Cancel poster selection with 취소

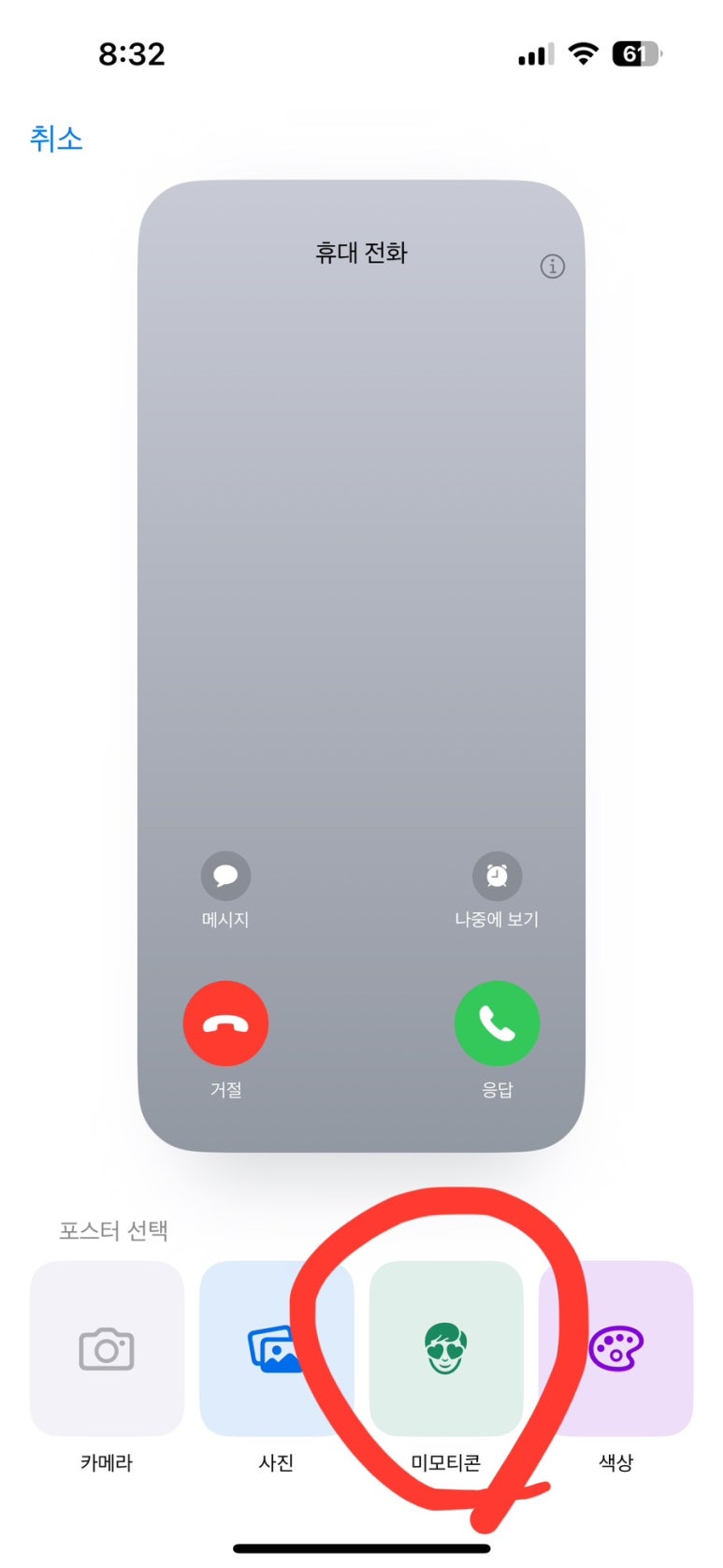coord(56,138)
